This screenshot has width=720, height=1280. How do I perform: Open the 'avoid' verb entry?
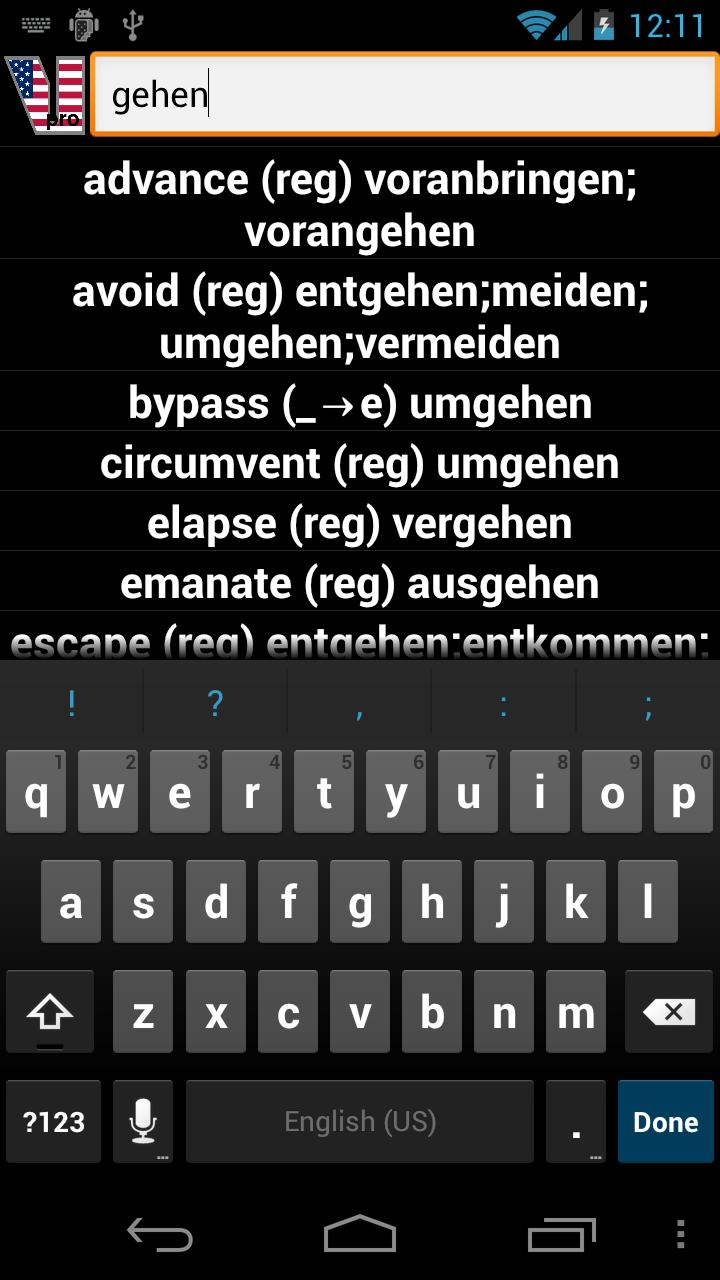click(x=360, y=317)
